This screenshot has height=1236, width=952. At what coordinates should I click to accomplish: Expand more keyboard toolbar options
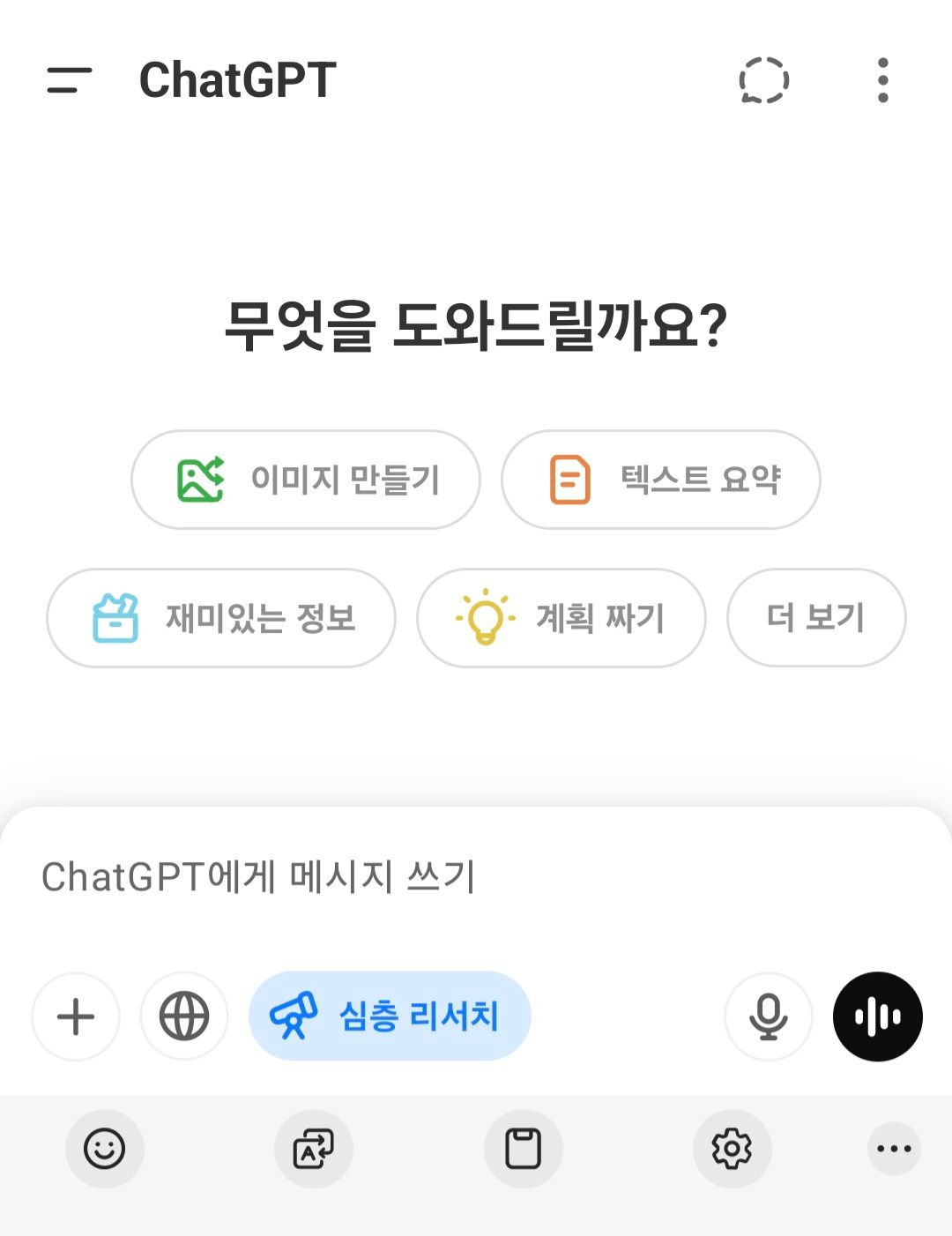coord(894,1149)
